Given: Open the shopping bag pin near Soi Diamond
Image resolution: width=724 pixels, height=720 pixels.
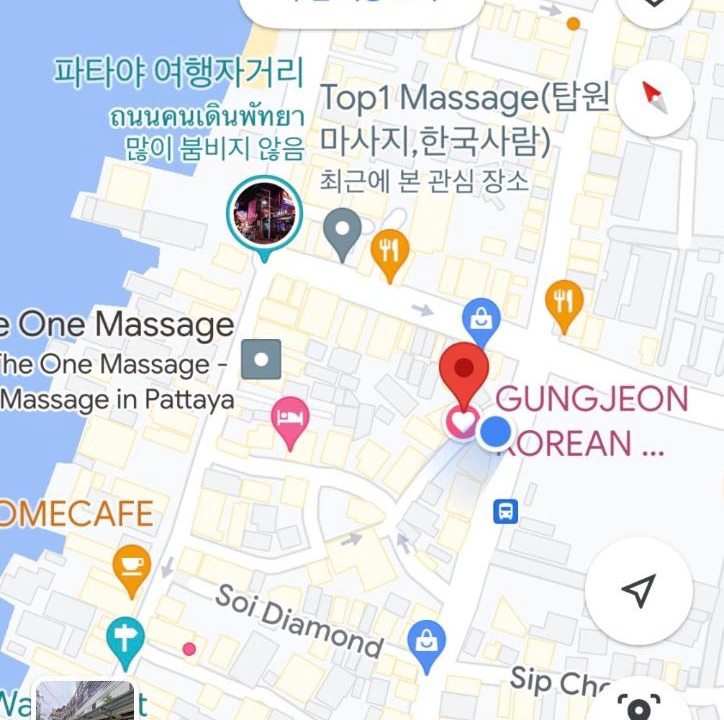Looking at the screenshot, I should [x=427, y=643].
